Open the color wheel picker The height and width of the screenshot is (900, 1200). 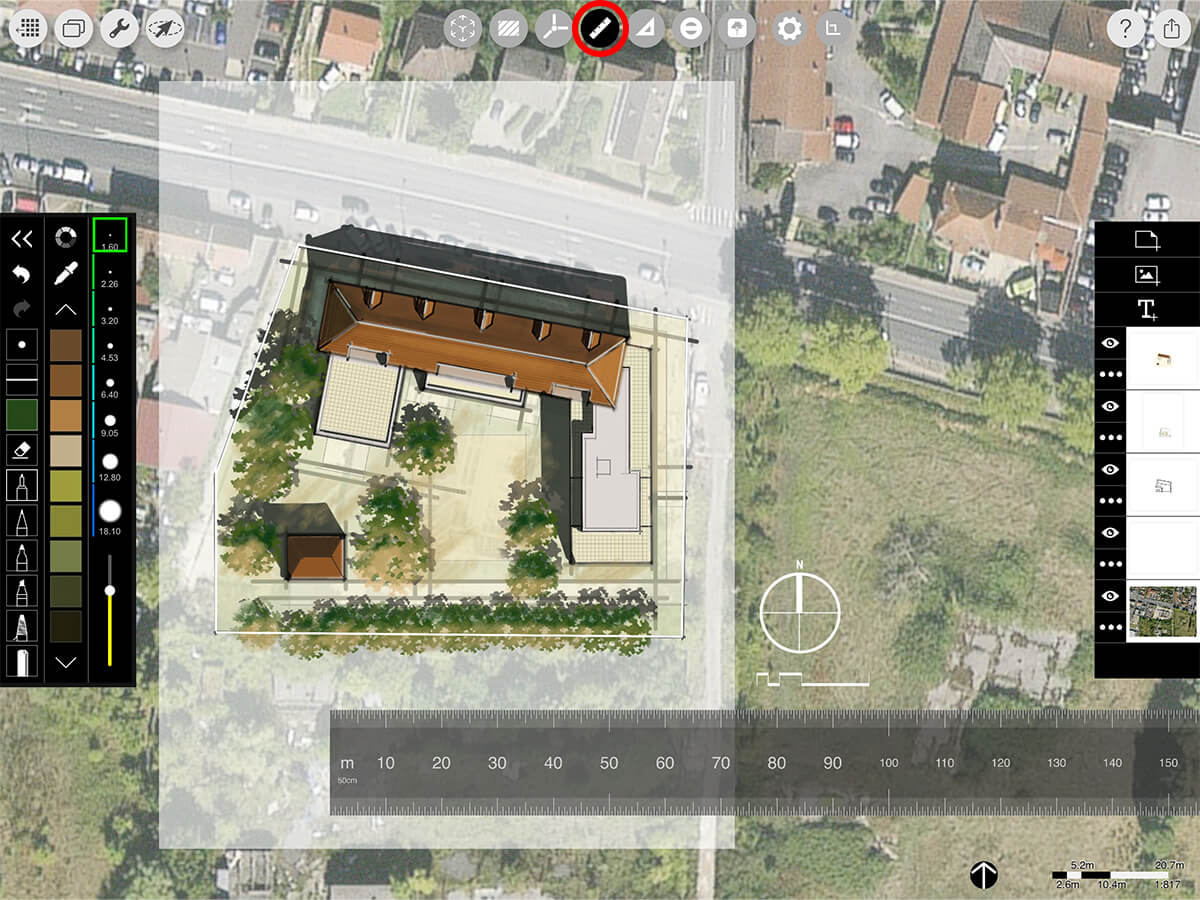point(66,238)
